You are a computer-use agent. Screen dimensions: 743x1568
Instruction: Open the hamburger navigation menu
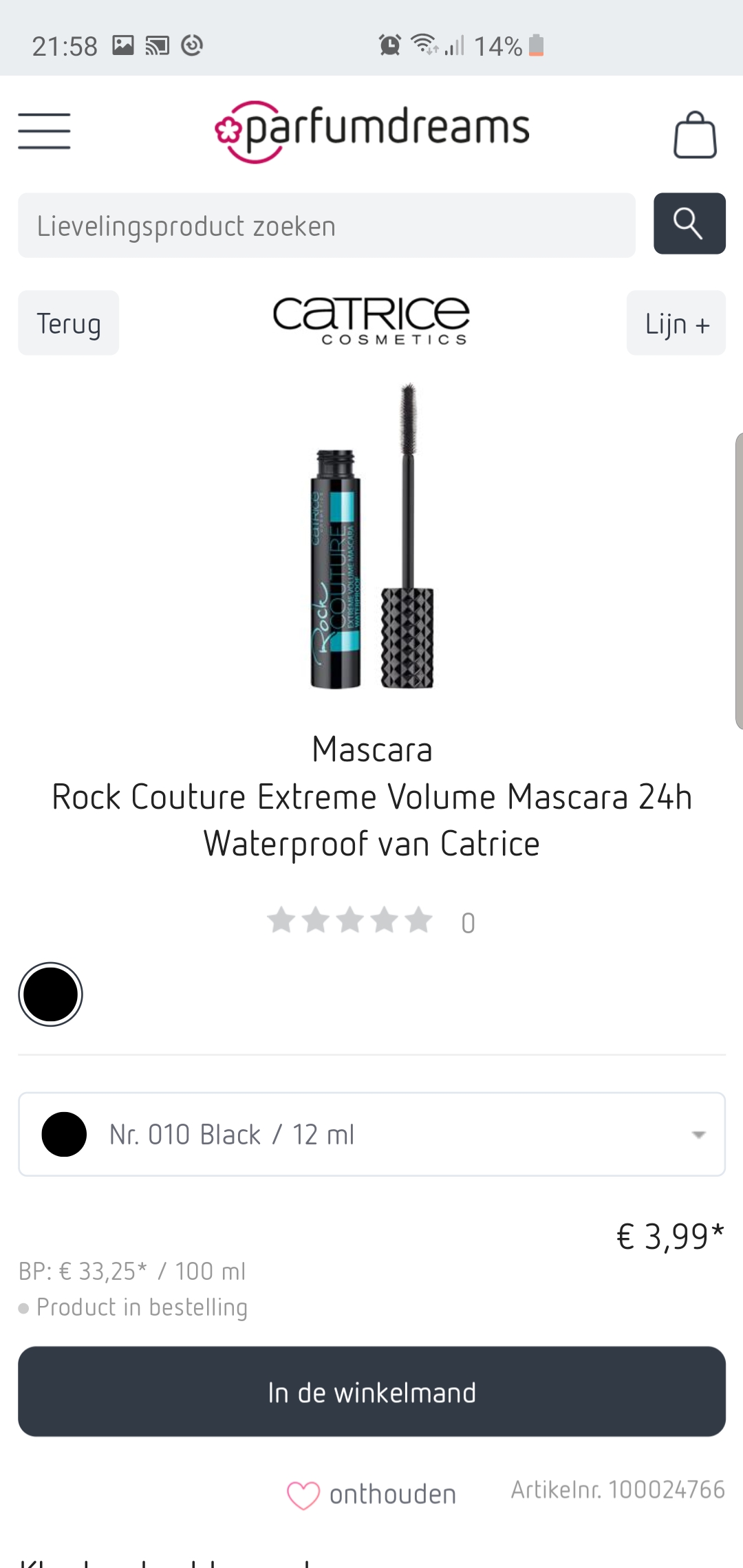(44, 131)
